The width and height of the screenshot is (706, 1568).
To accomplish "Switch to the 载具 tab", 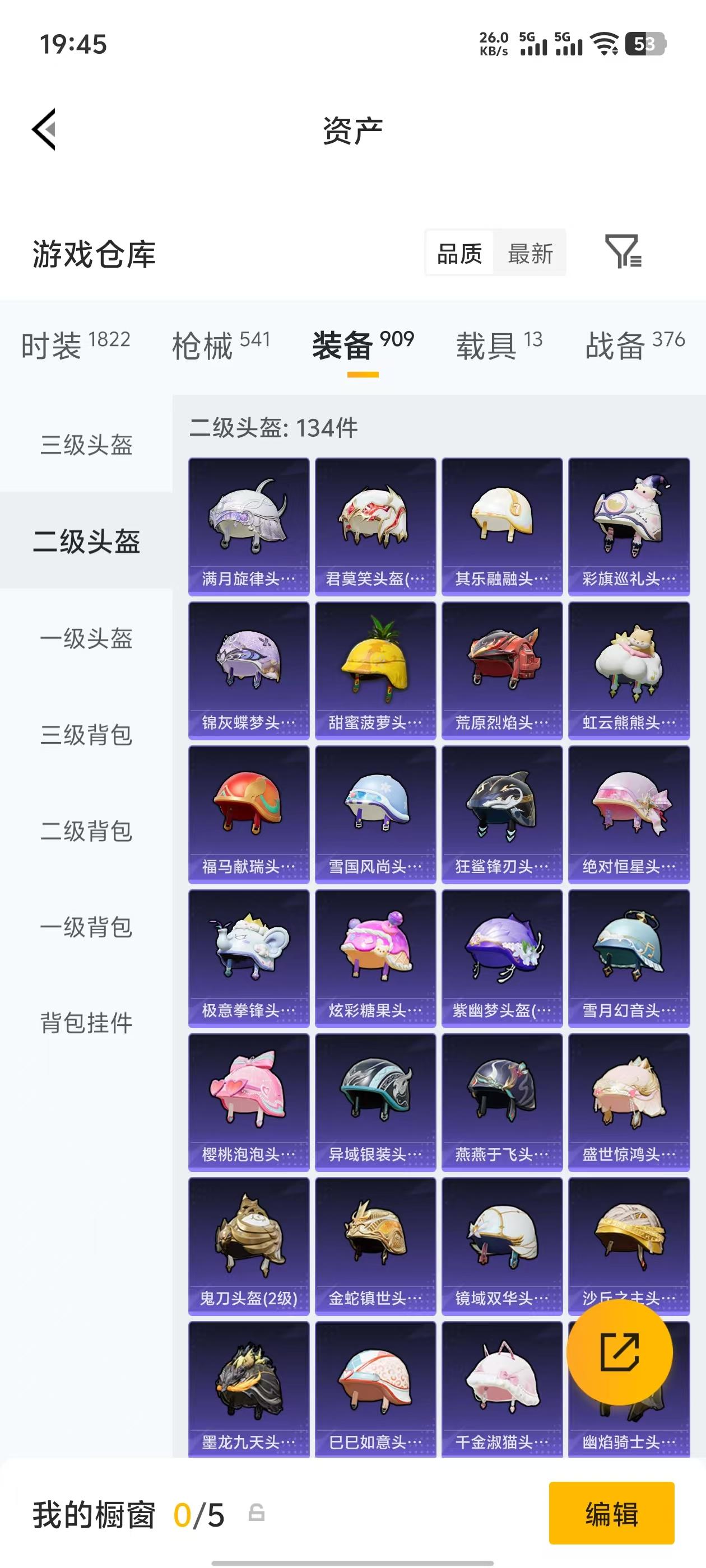I will click(x=499, y=345).
